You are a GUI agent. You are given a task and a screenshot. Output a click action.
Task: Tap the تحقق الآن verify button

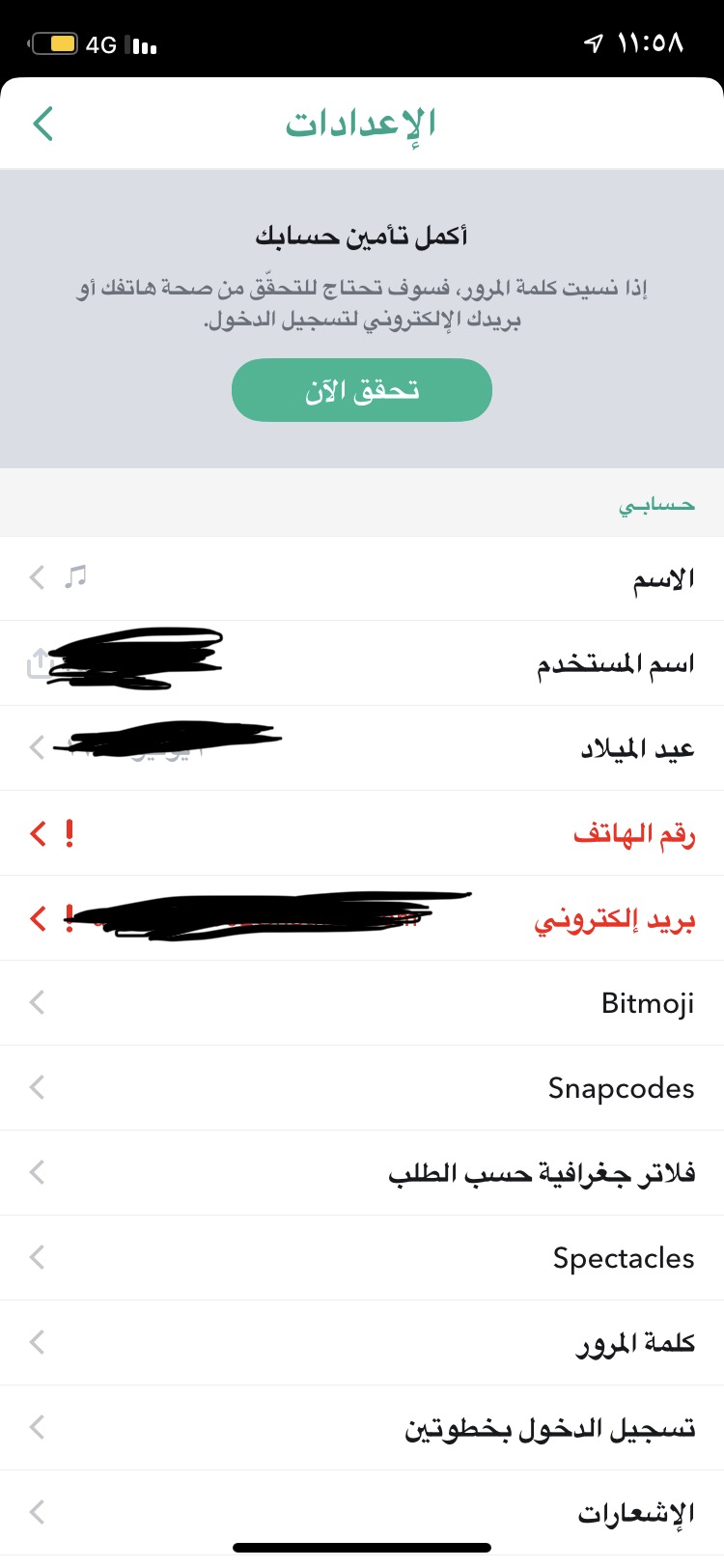362,390
